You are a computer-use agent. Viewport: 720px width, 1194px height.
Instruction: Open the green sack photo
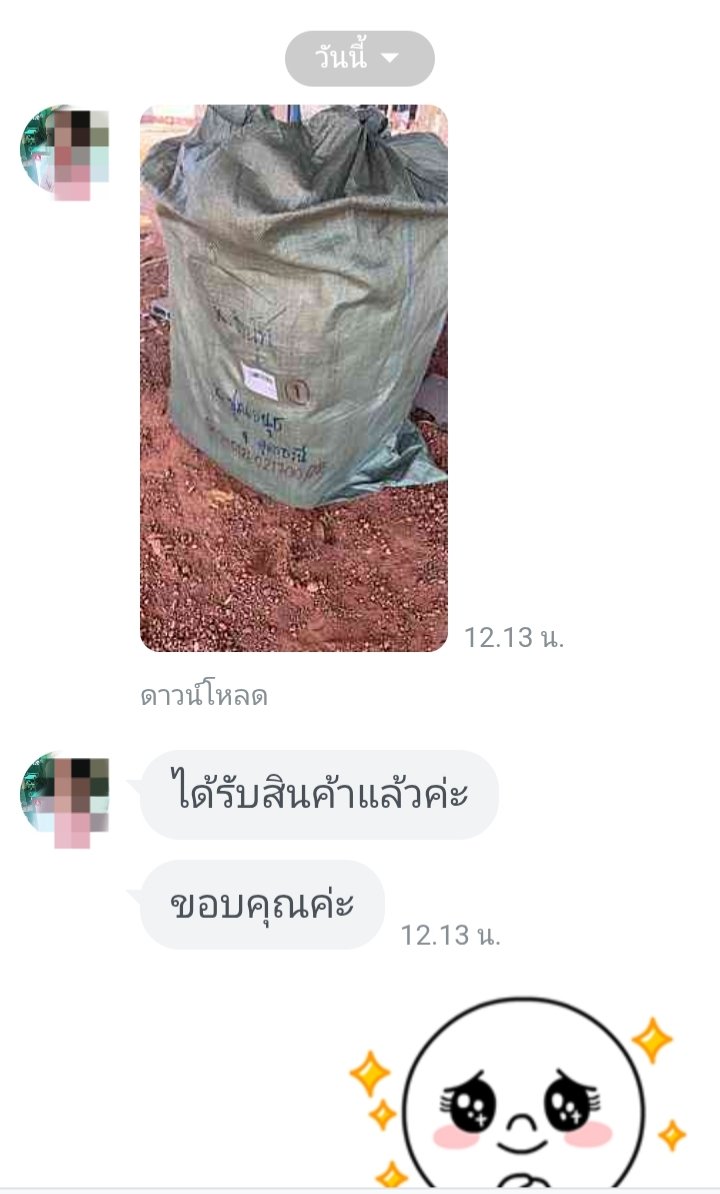click(x=293, y=378)
